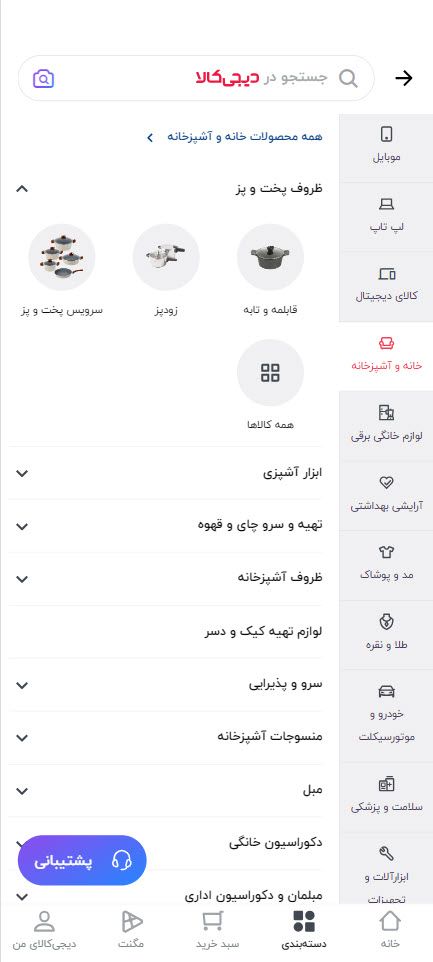Tap the back arrow next to search

404,78
